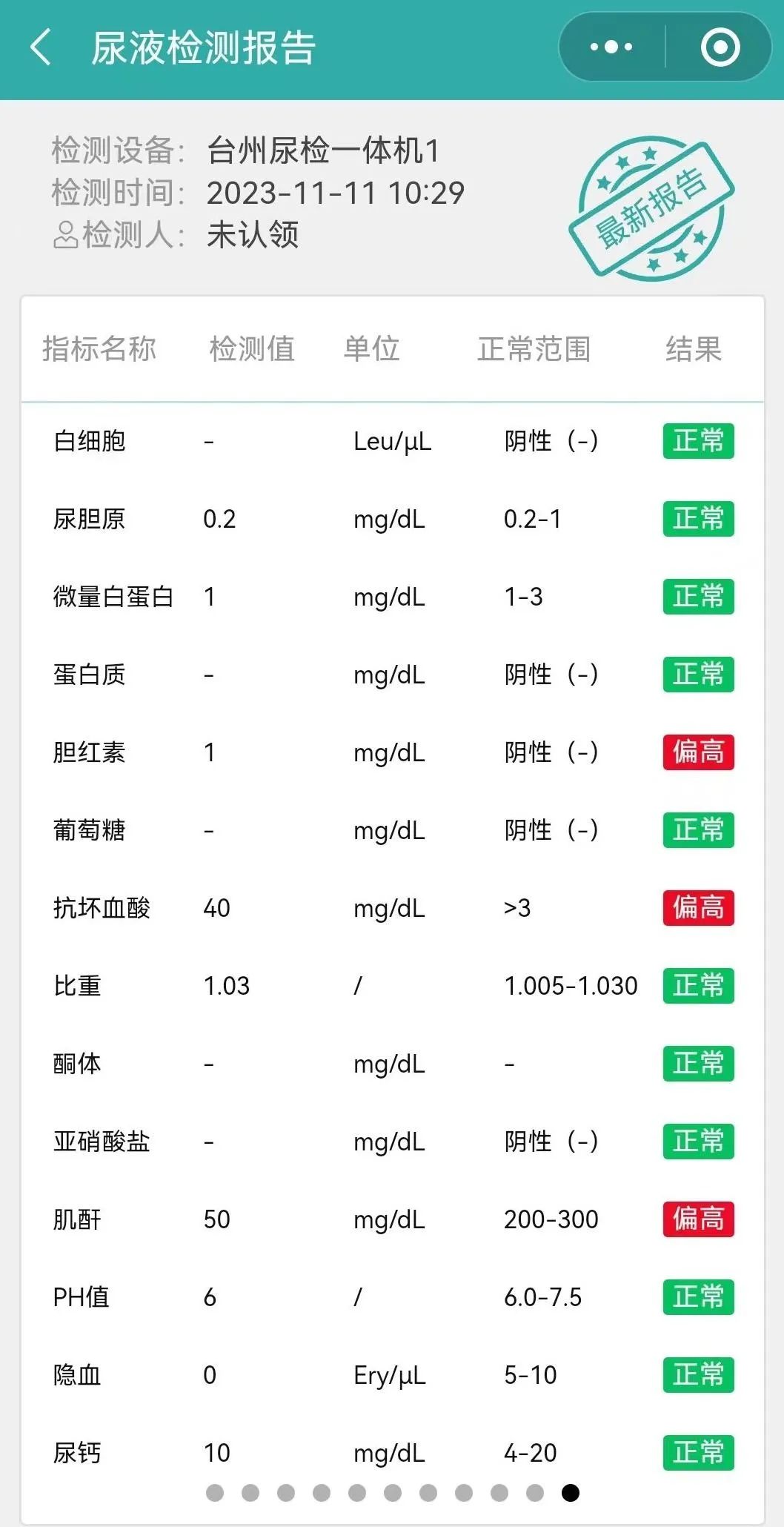Click the 正常范围 column header
Image resolution: width=784 pixels, height=1527 pixels.
tap(536, 350)
